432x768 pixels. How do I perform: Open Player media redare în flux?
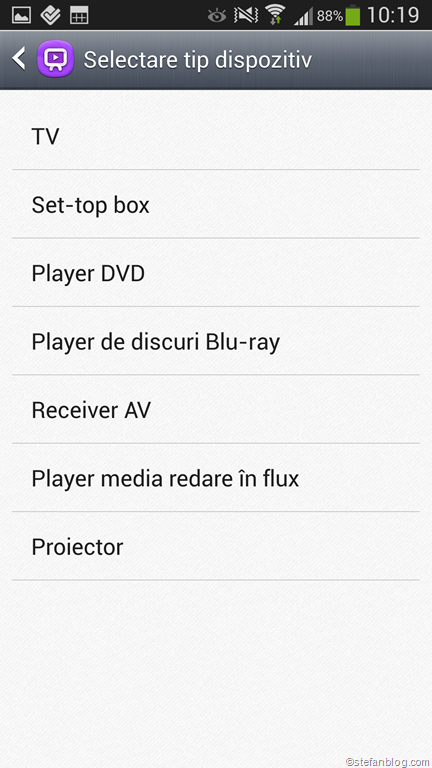(x=216, y=478)
